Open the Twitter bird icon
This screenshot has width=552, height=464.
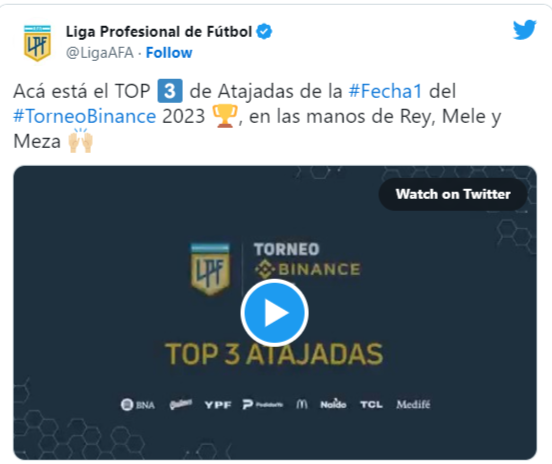pos(524,30)
